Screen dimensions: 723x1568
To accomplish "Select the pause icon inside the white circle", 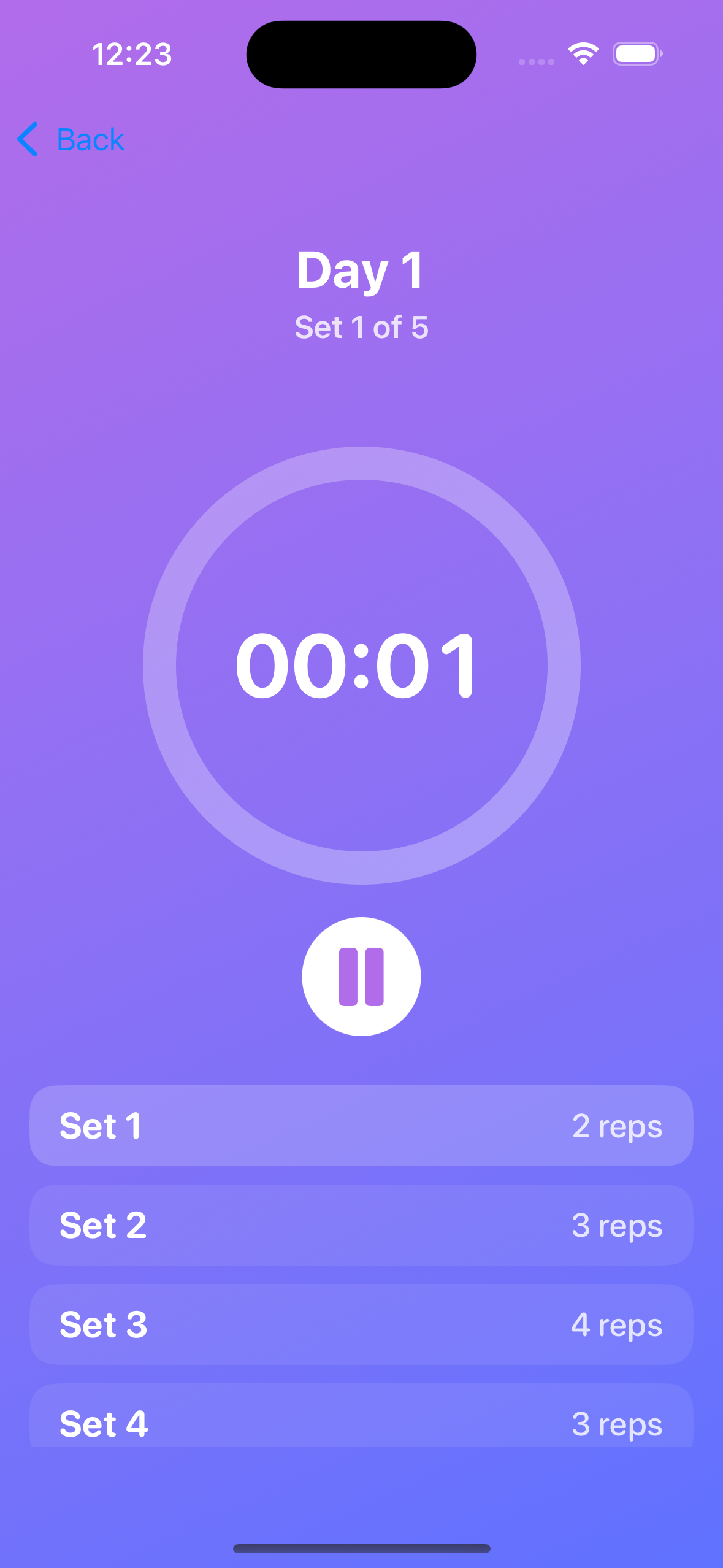I will tap(361, 976).
